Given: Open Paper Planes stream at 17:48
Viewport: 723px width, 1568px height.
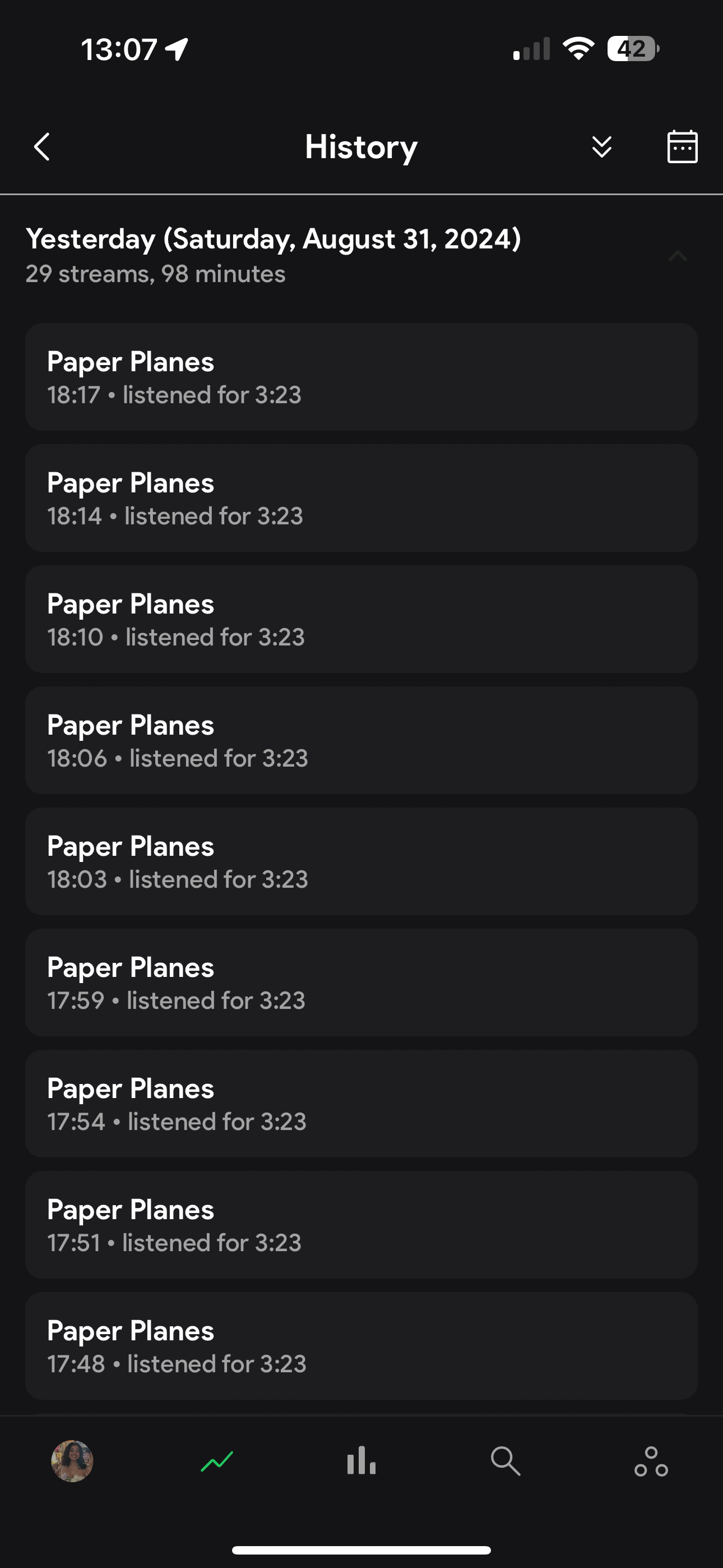Looking at the screenshot, I should point(361,1346).
